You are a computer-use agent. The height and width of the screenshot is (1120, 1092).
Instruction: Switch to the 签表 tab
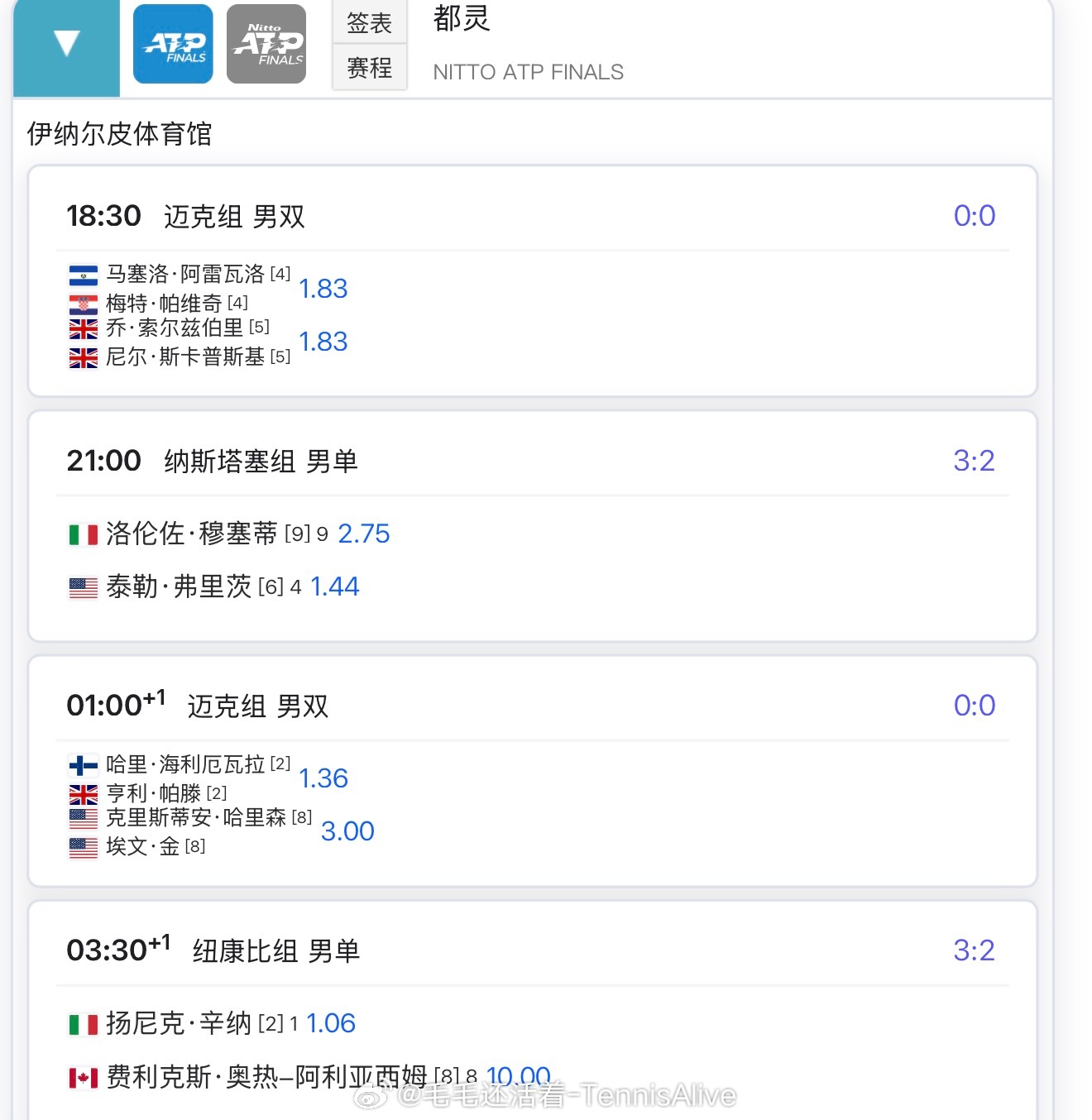(x=369, y=23)
